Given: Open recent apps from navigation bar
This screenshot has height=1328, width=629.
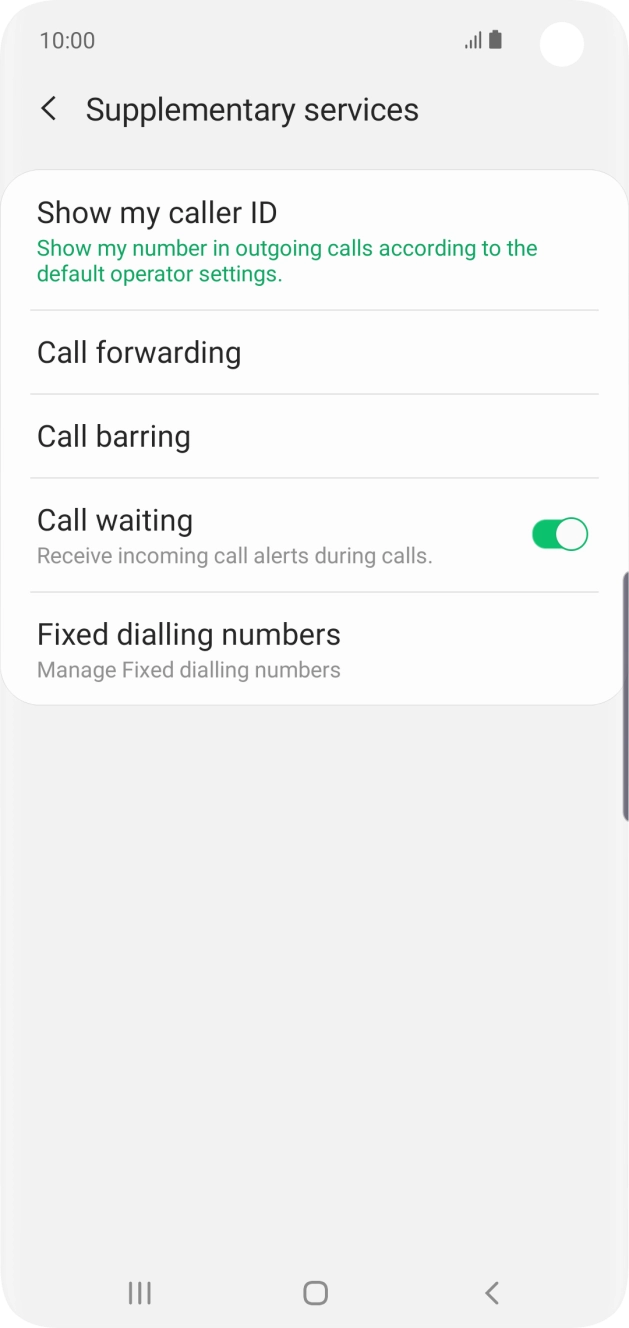Looking at the screenshot, I should (140, 1293).
